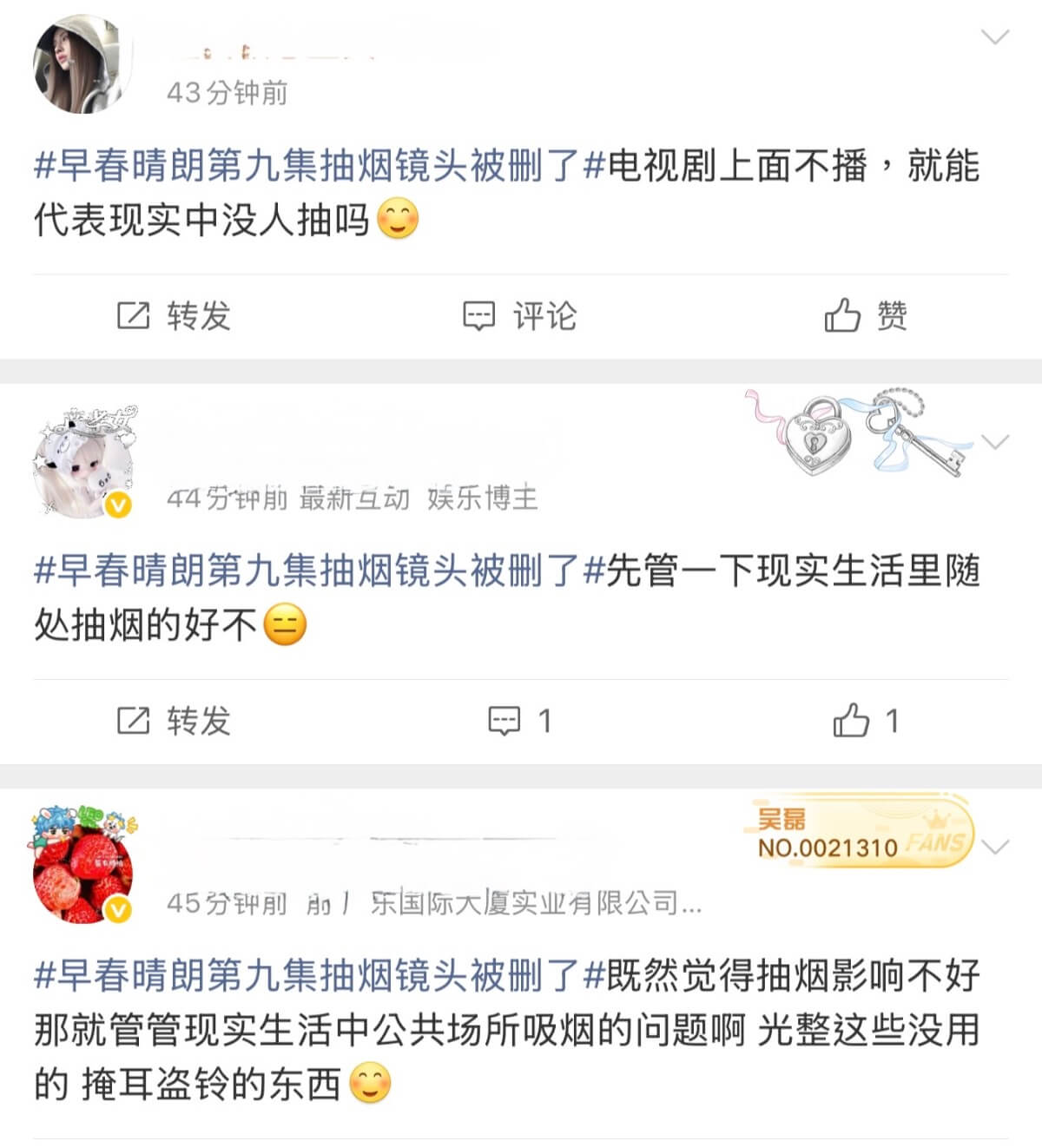Image resolution: width=1042 pixels, height=1148 pixels.
Task: Repost the 43分钟前 post via 转发
Action: (x=174, y=316)
